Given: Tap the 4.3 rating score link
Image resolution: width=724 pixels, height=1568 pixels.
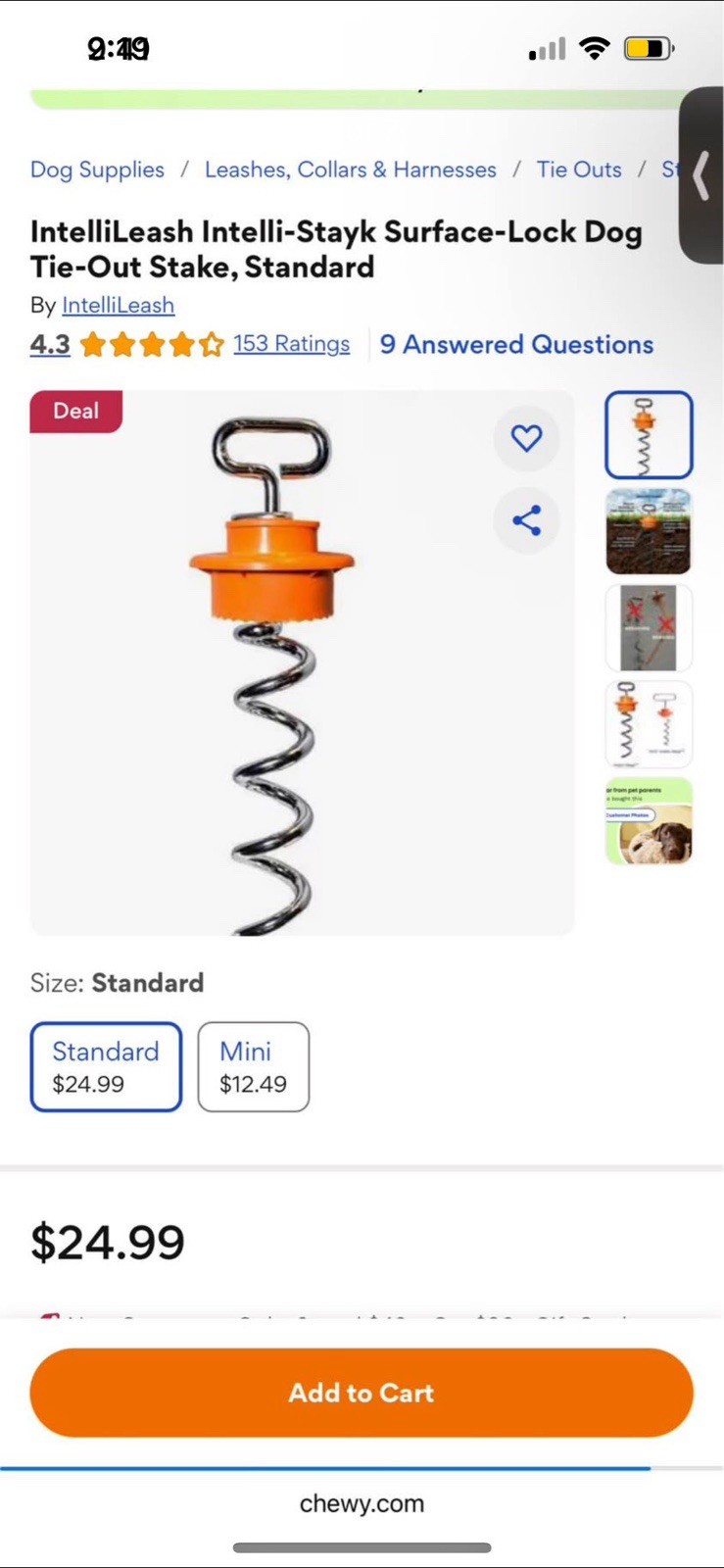Looking at the screenshot, I should (x=50, y=345).
